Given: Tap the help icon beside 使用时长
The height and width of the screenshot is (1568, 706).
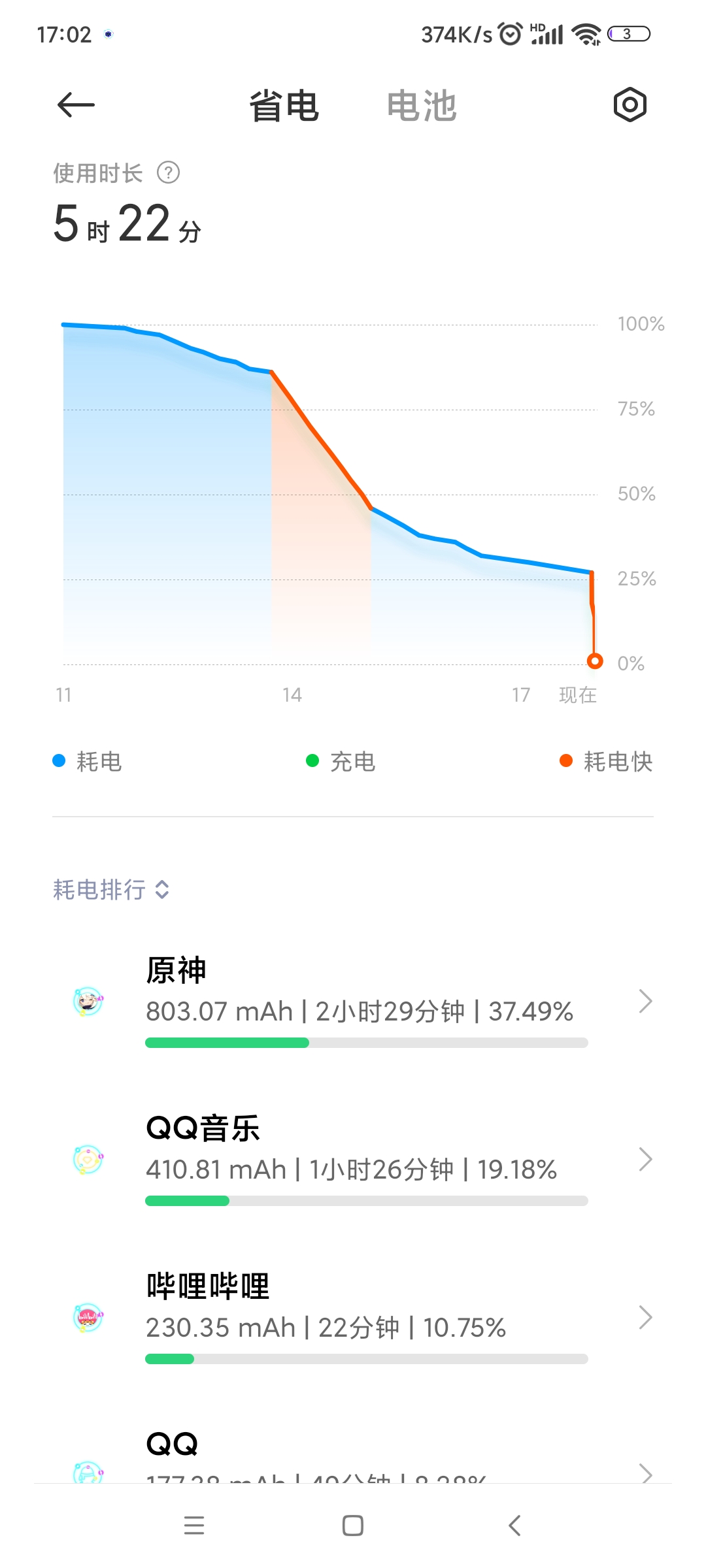Looking at the screenshot, I should [x=169, y=173].
